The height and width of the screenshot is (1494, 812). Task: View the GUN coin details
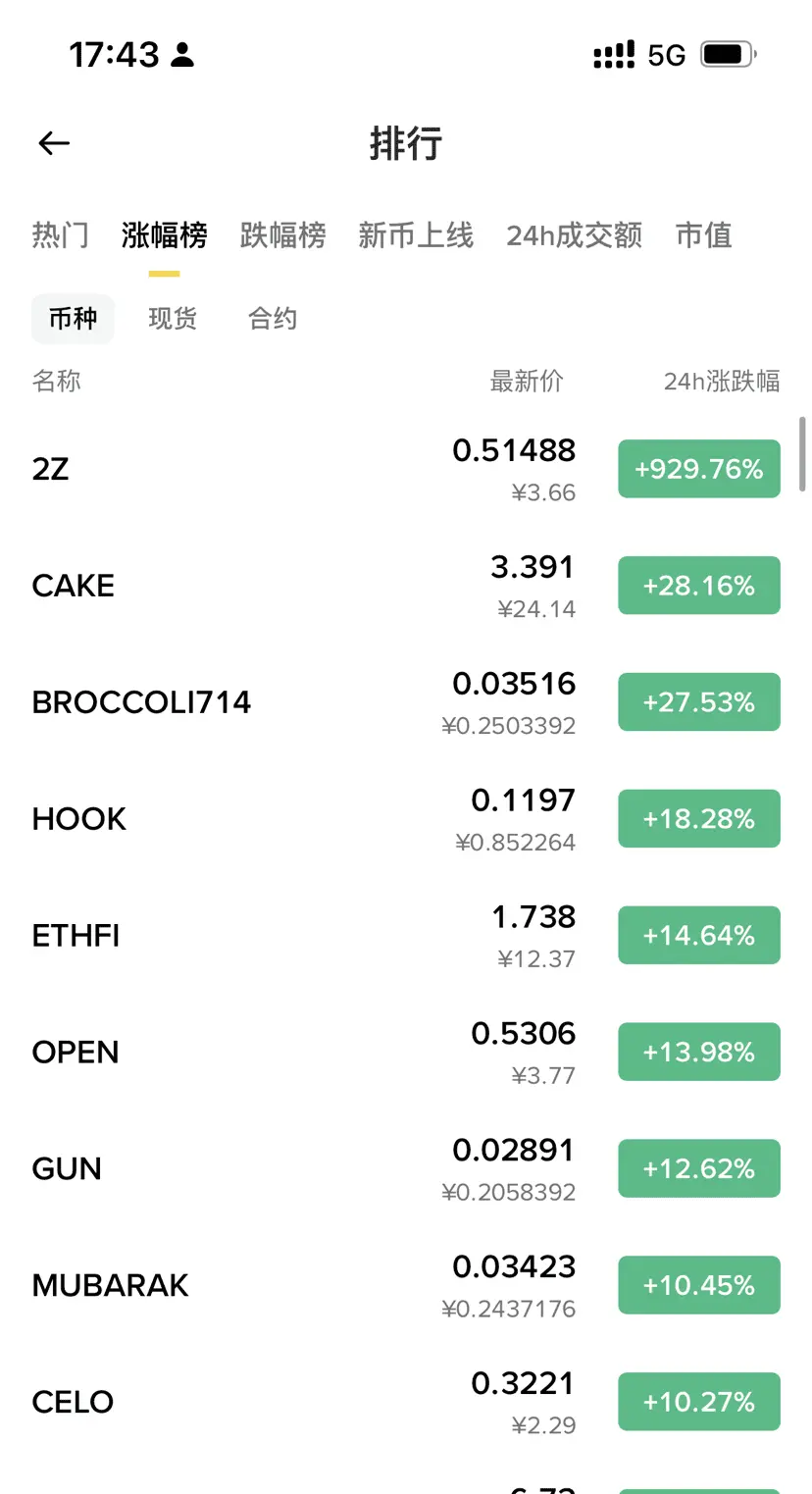click(x=294, y=1169)
